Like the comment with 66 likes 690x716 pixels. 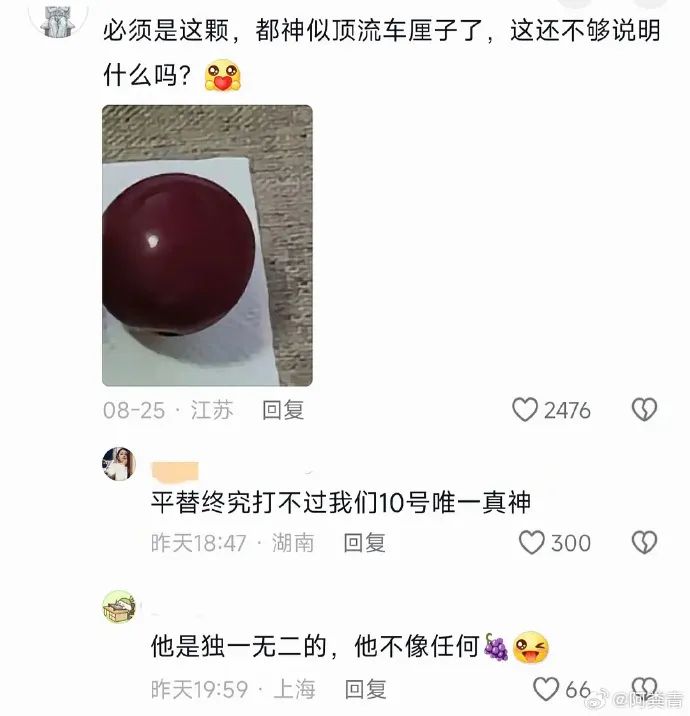545,689
